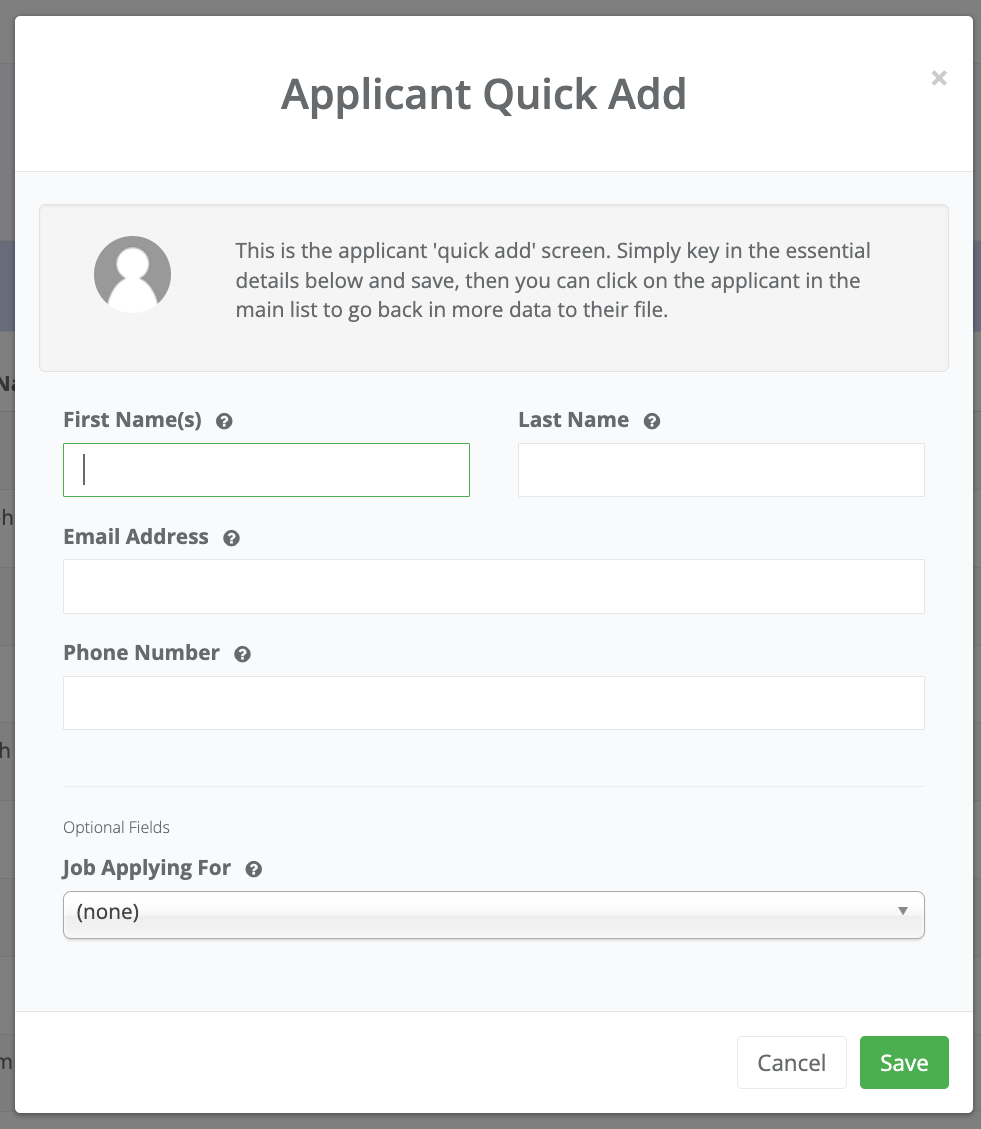
Task: Close the Applicant Quick Add dialog
Action: click(938, 78)
